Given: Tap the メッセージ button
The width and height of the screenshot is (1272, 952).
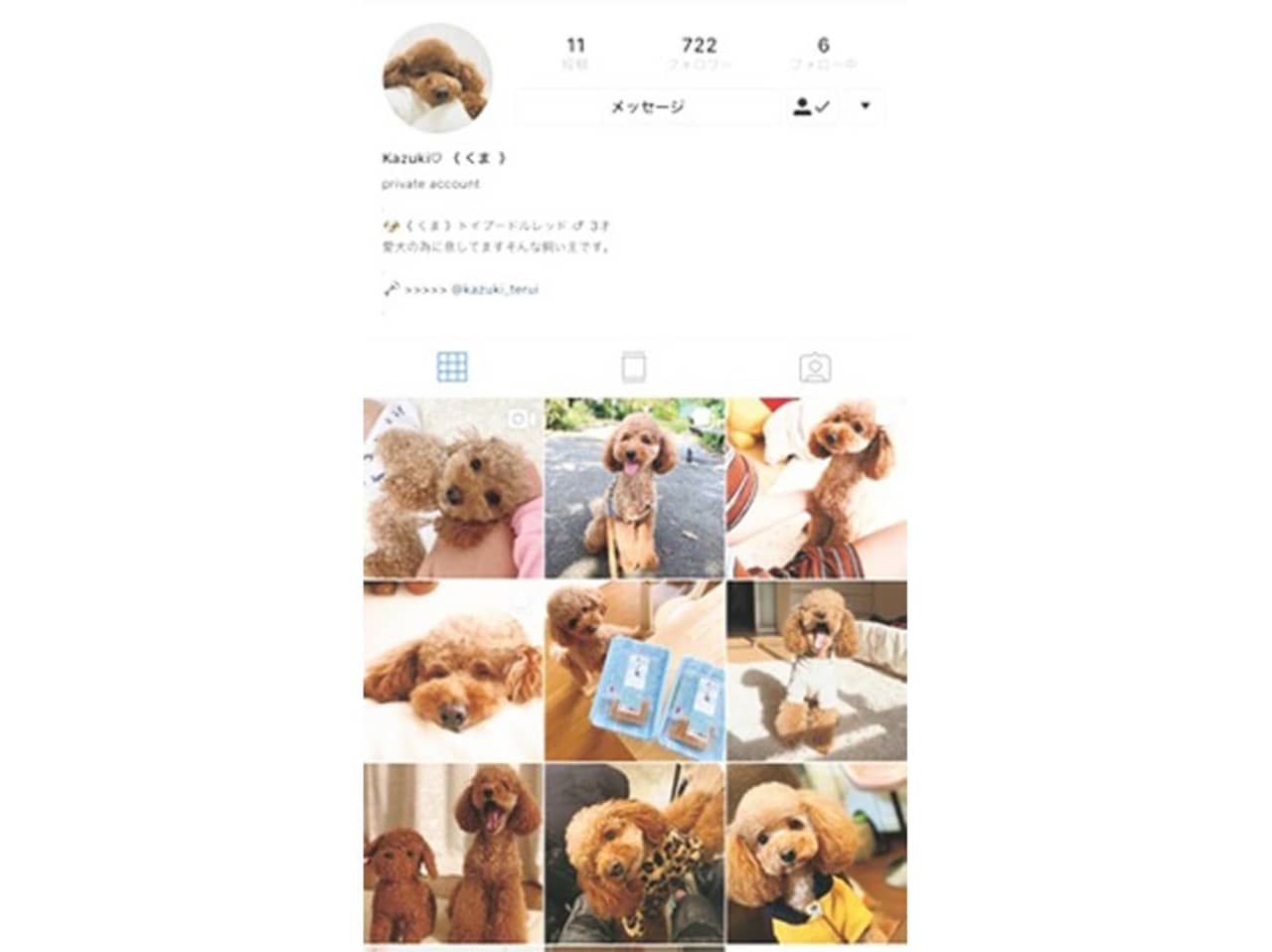Looking at the screenshot, I should click(646, 106).
